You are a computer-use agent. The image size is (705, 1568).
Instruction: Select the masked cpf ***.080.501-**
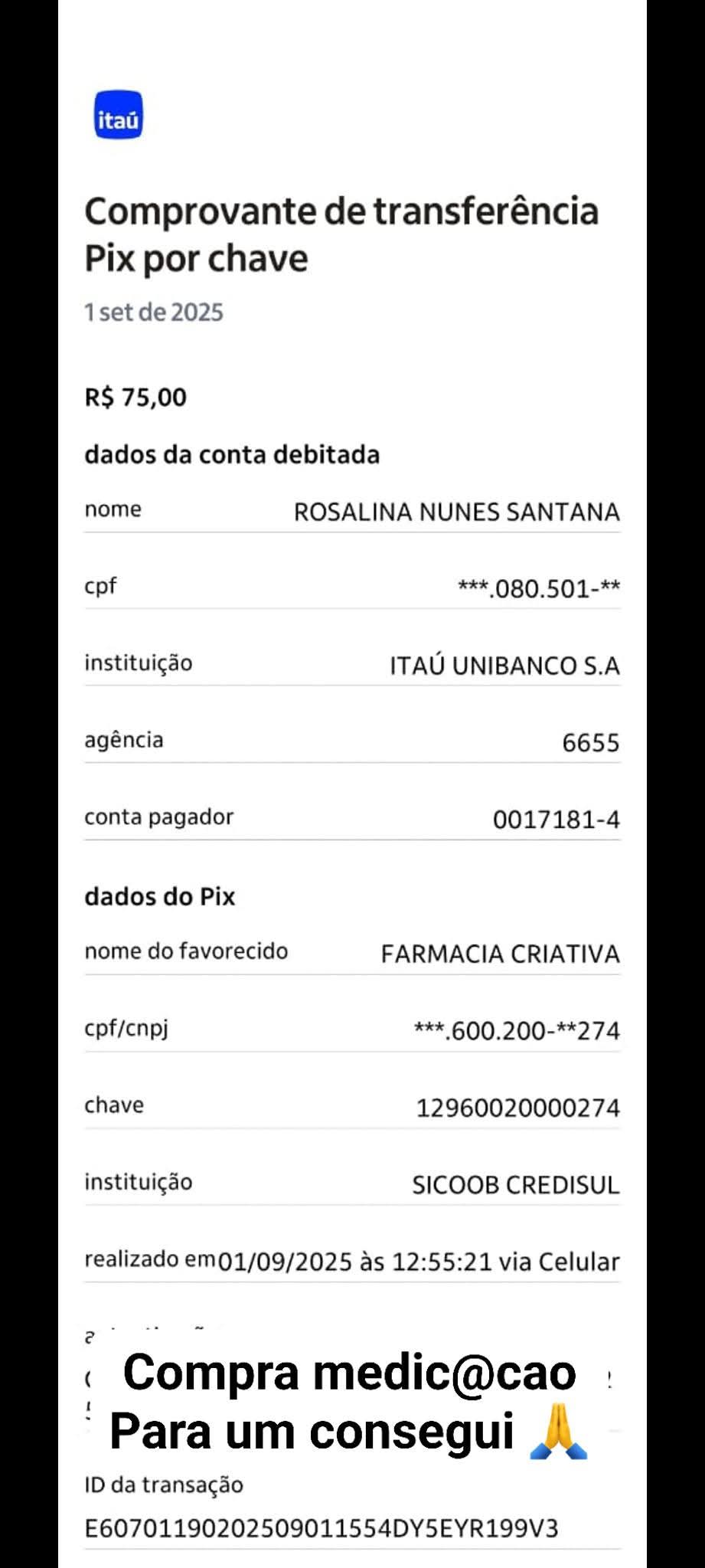pos(536,587)
